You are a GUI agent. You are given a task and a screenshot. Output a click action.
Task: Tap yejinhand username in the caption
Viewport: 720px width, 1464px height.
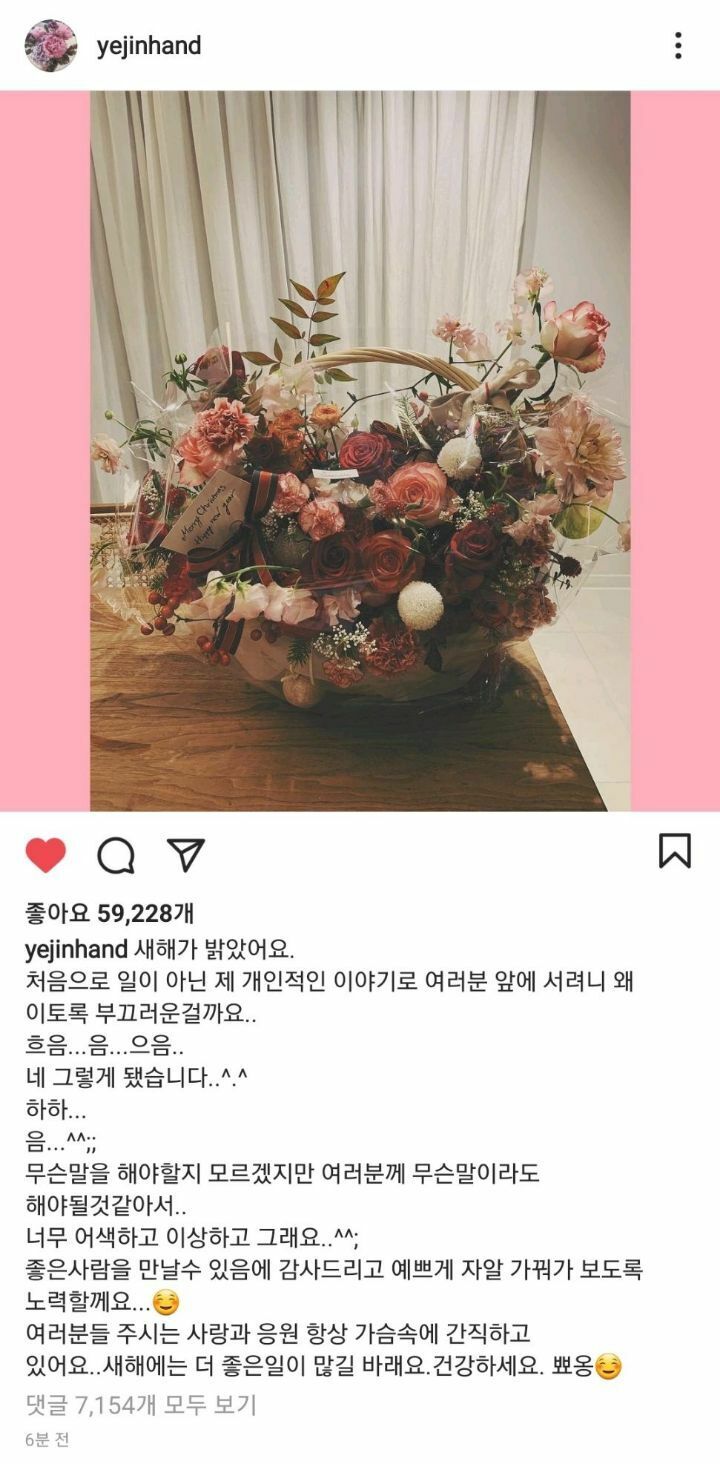pos(76,949)
